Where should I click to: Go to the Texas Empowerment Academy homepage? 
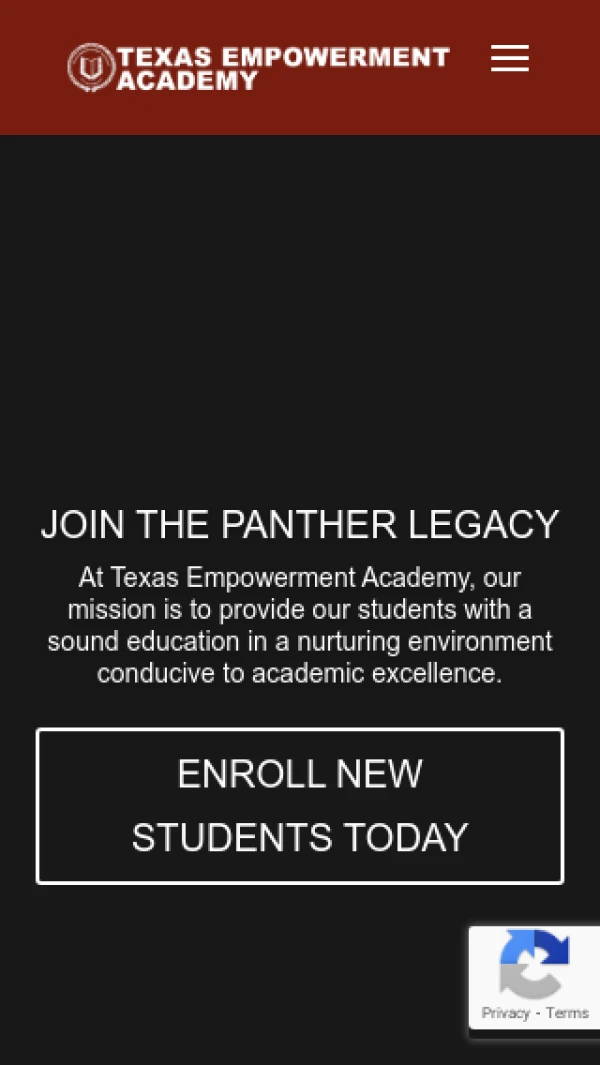258,68
